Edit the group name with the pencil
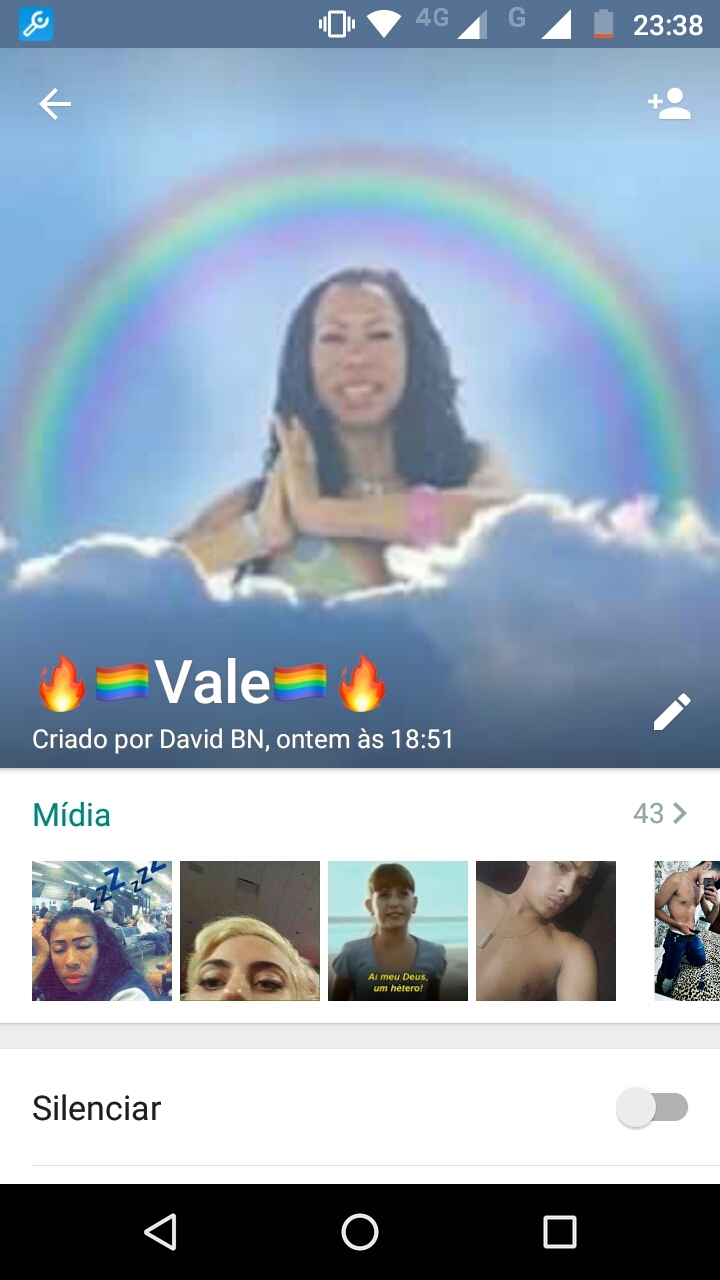The image size is (720, 1280). click(x=671, y=711)
